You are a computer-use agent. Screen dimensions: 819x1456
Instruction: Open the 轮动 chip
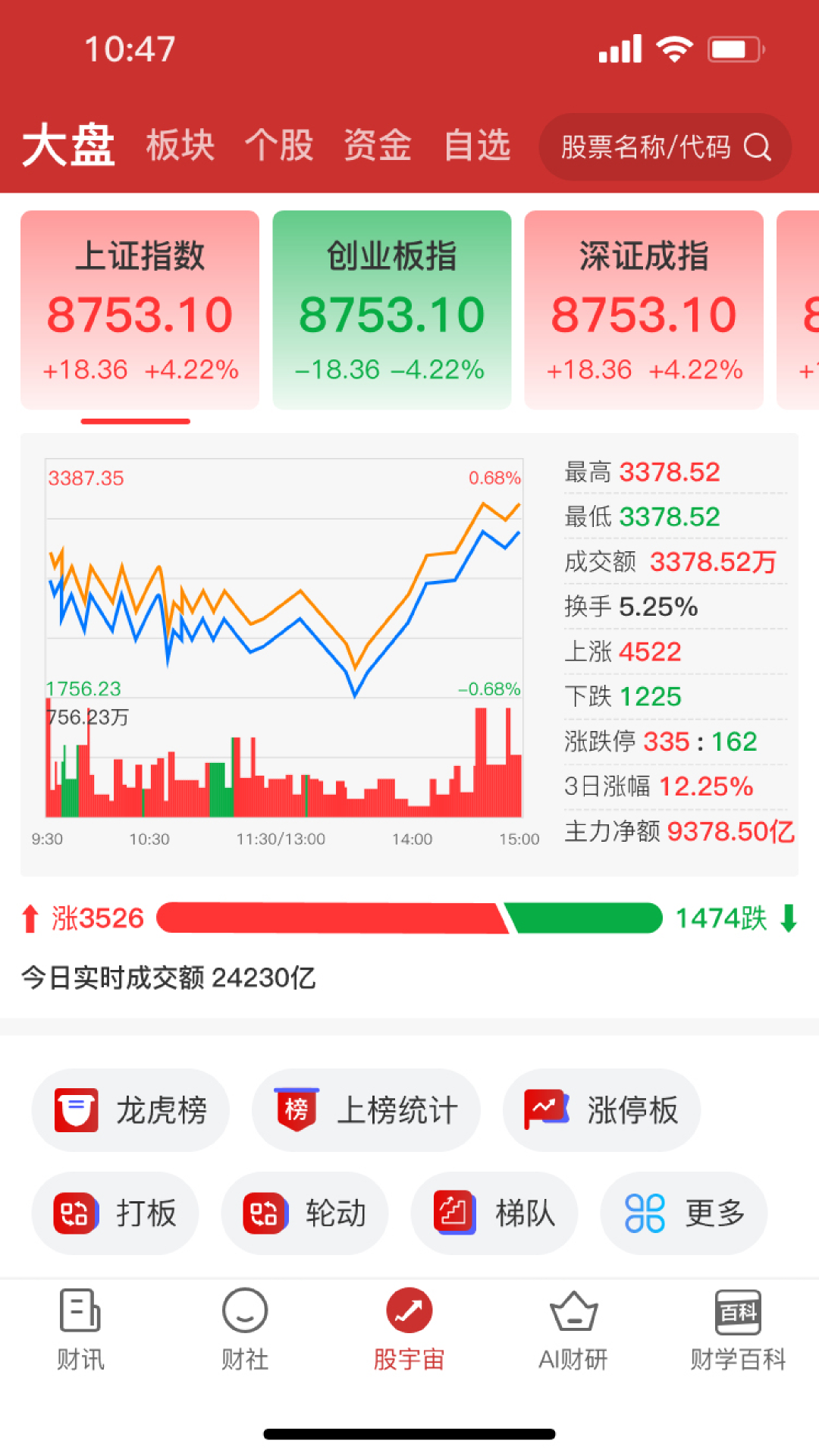[x=305, y=1213]
